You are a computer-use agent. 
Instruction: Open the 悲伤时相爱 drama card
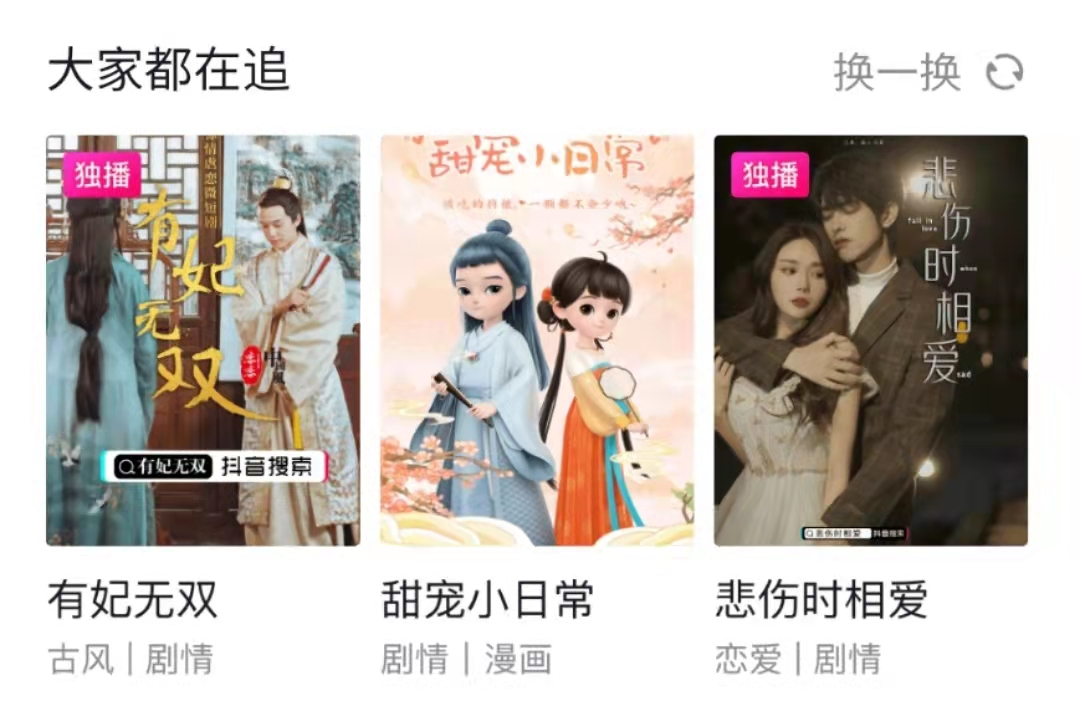pyautogui.click(x=870, y=340)
